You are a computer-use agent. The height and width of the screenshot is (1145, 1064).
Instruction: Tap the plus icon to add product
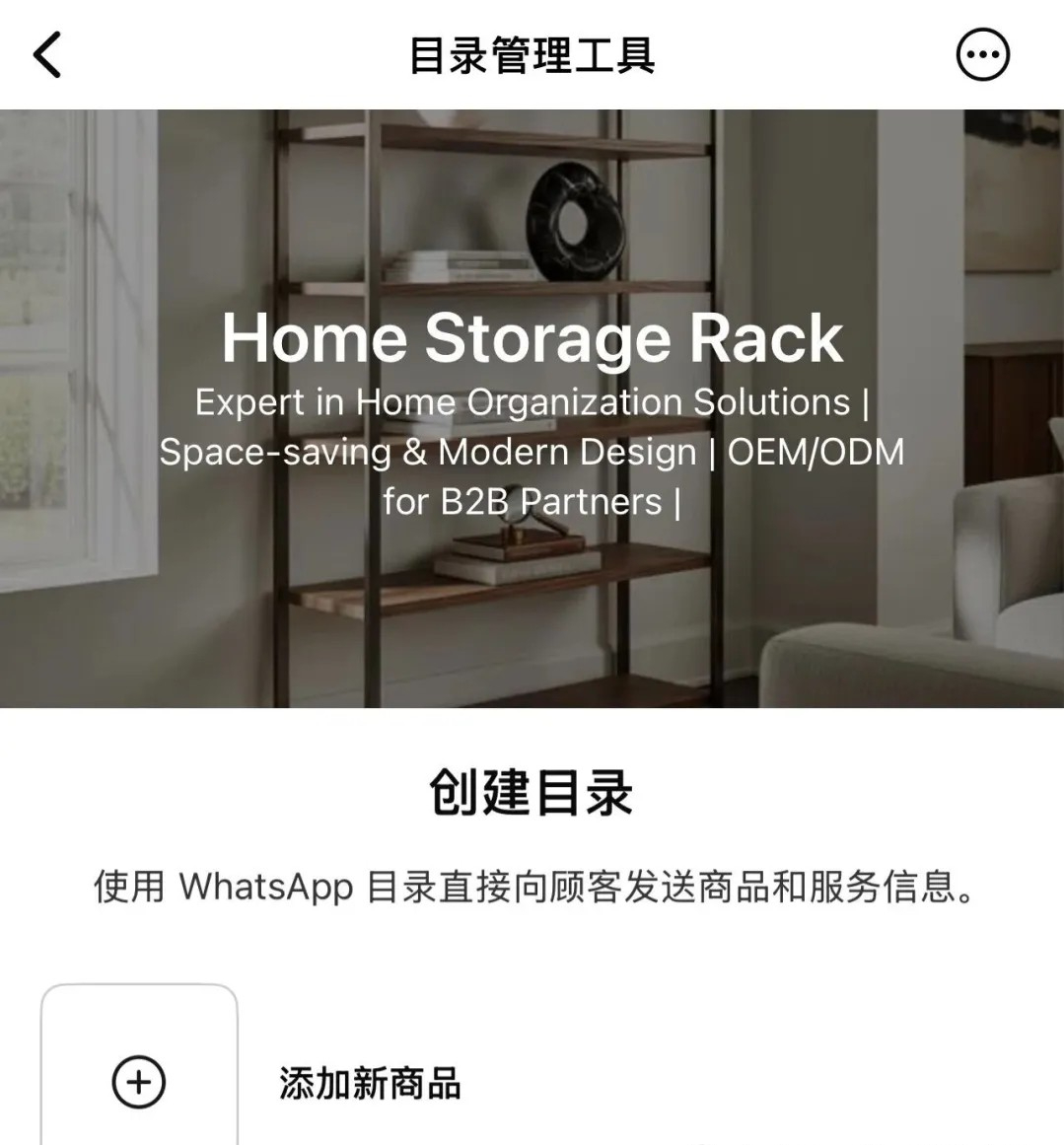tap(138, 1082)
